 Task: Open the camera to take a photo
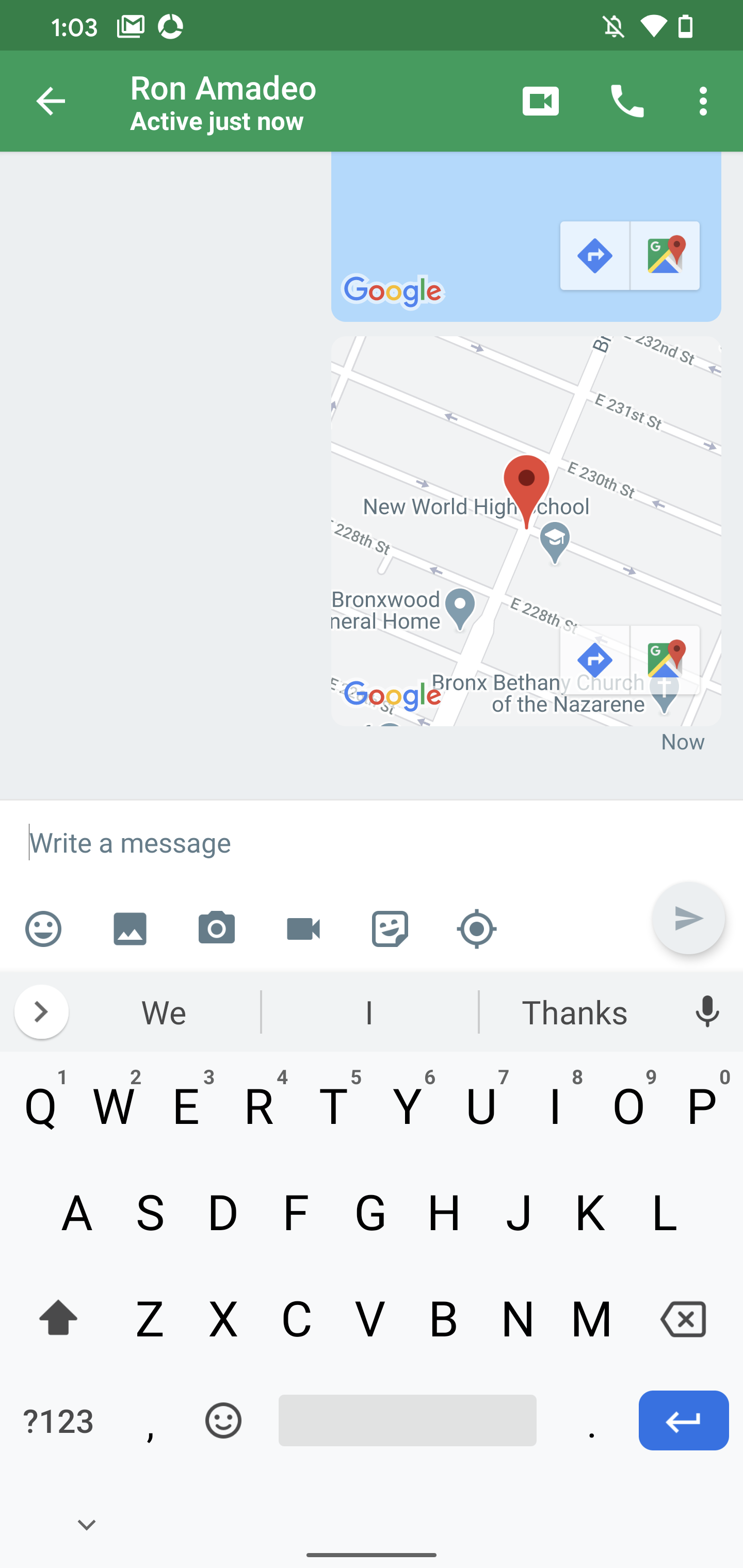(x=216, y=928)
